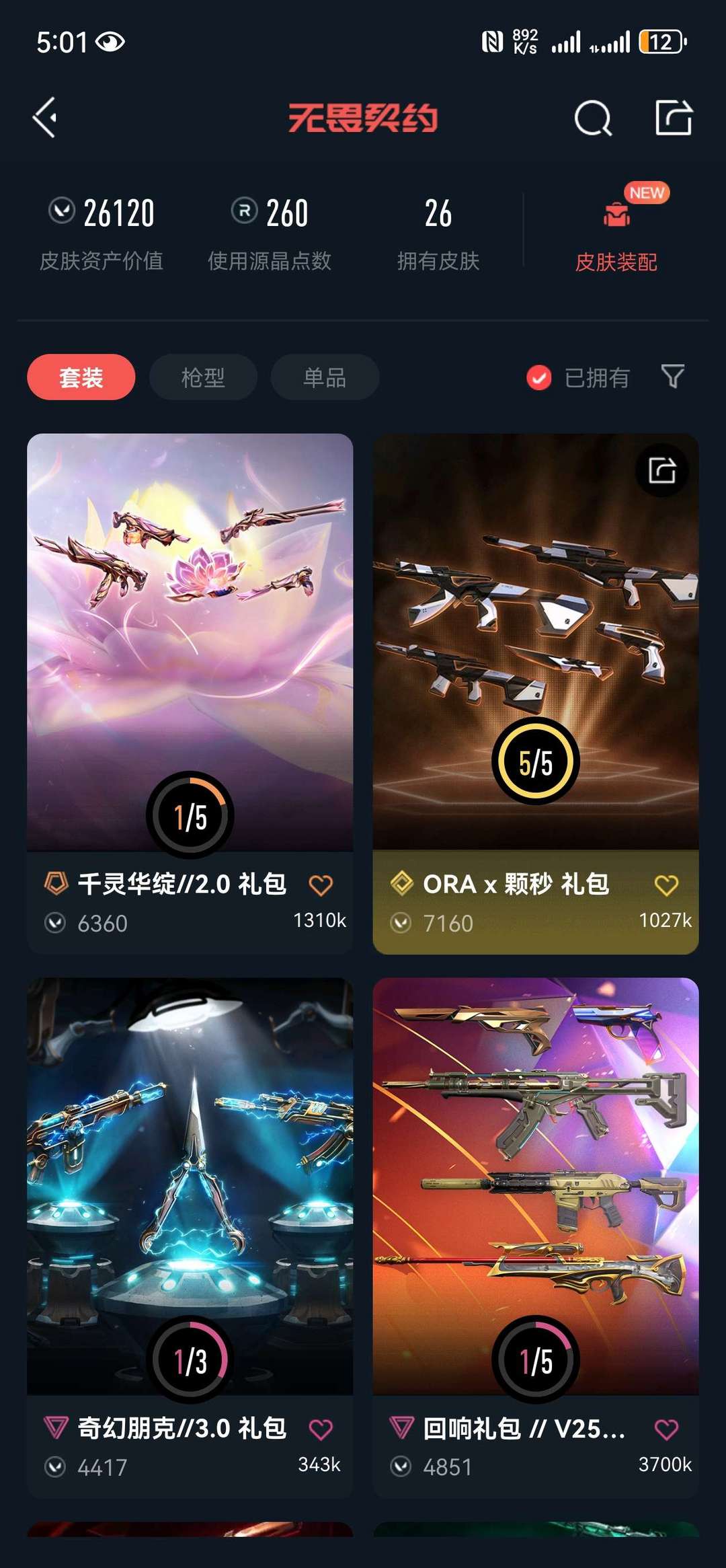Select the 套装 category button
This screenshot has width=726, height=1568.
tap(81, 377)
